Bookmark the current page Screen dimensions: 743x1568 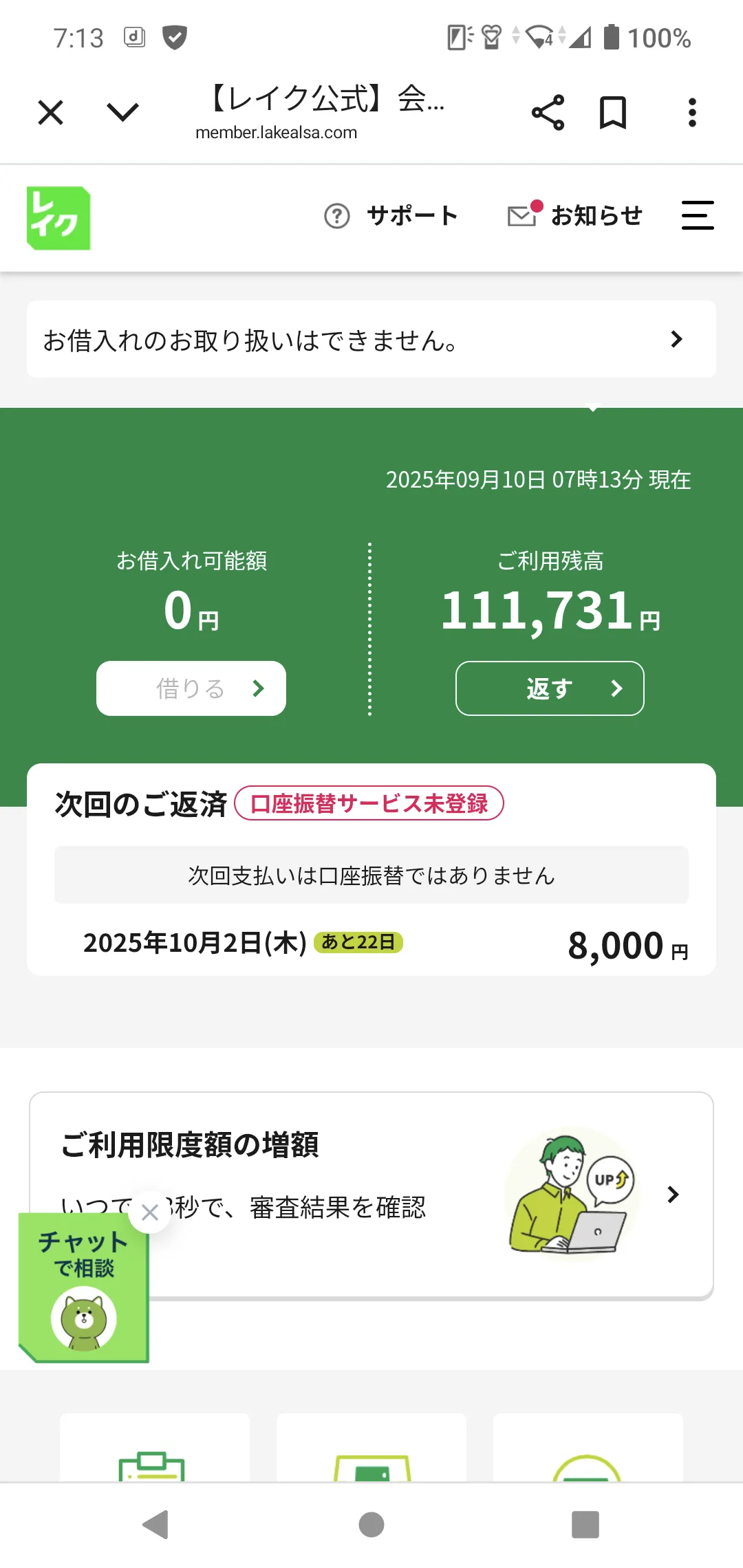(612, 113)
